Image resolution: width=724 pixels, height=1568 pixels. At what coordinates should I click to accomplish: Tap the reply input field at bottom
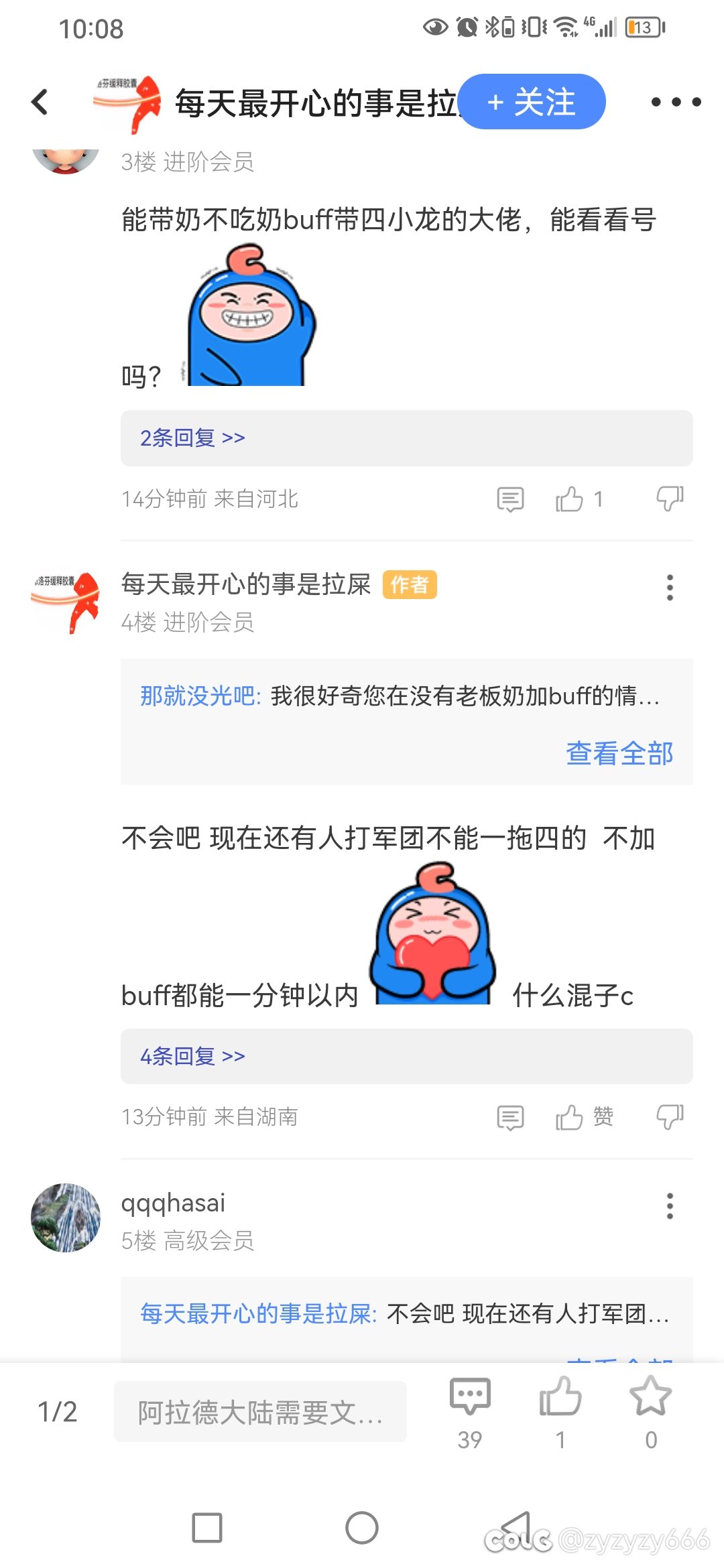click(260, 1411)
